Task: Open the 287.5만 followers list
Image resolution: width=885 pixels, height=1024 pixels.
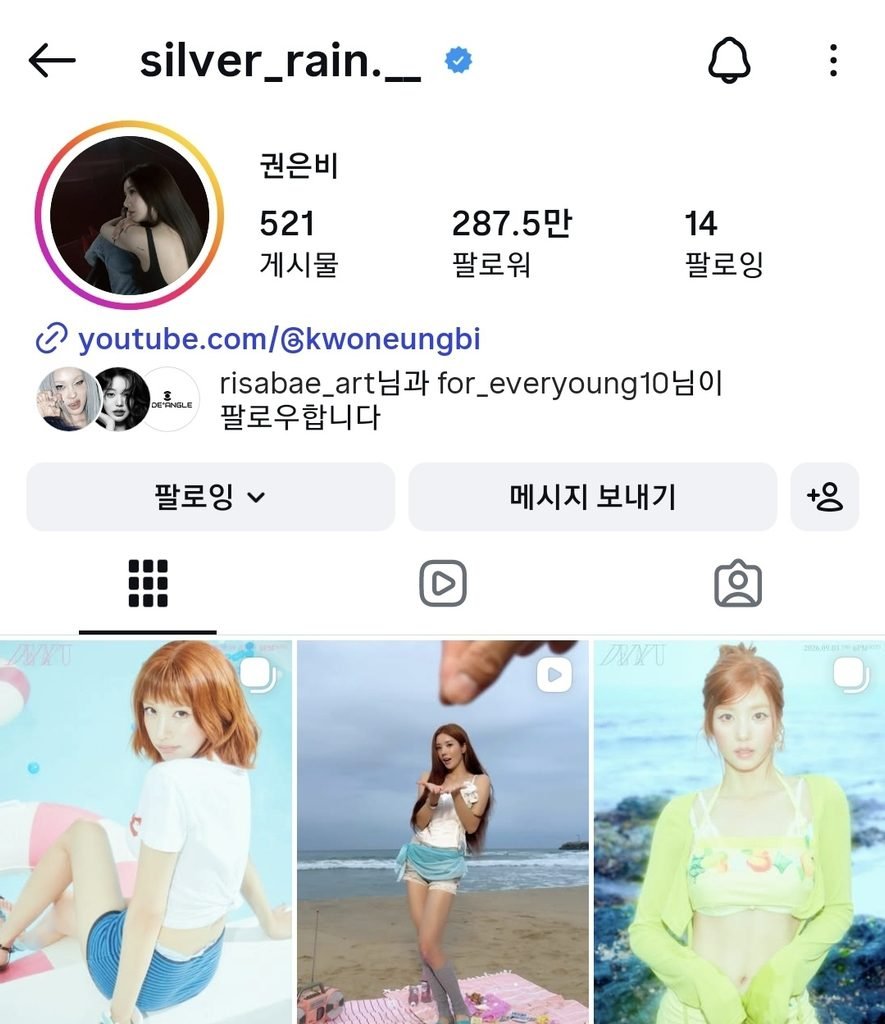Action: [511, 243]
